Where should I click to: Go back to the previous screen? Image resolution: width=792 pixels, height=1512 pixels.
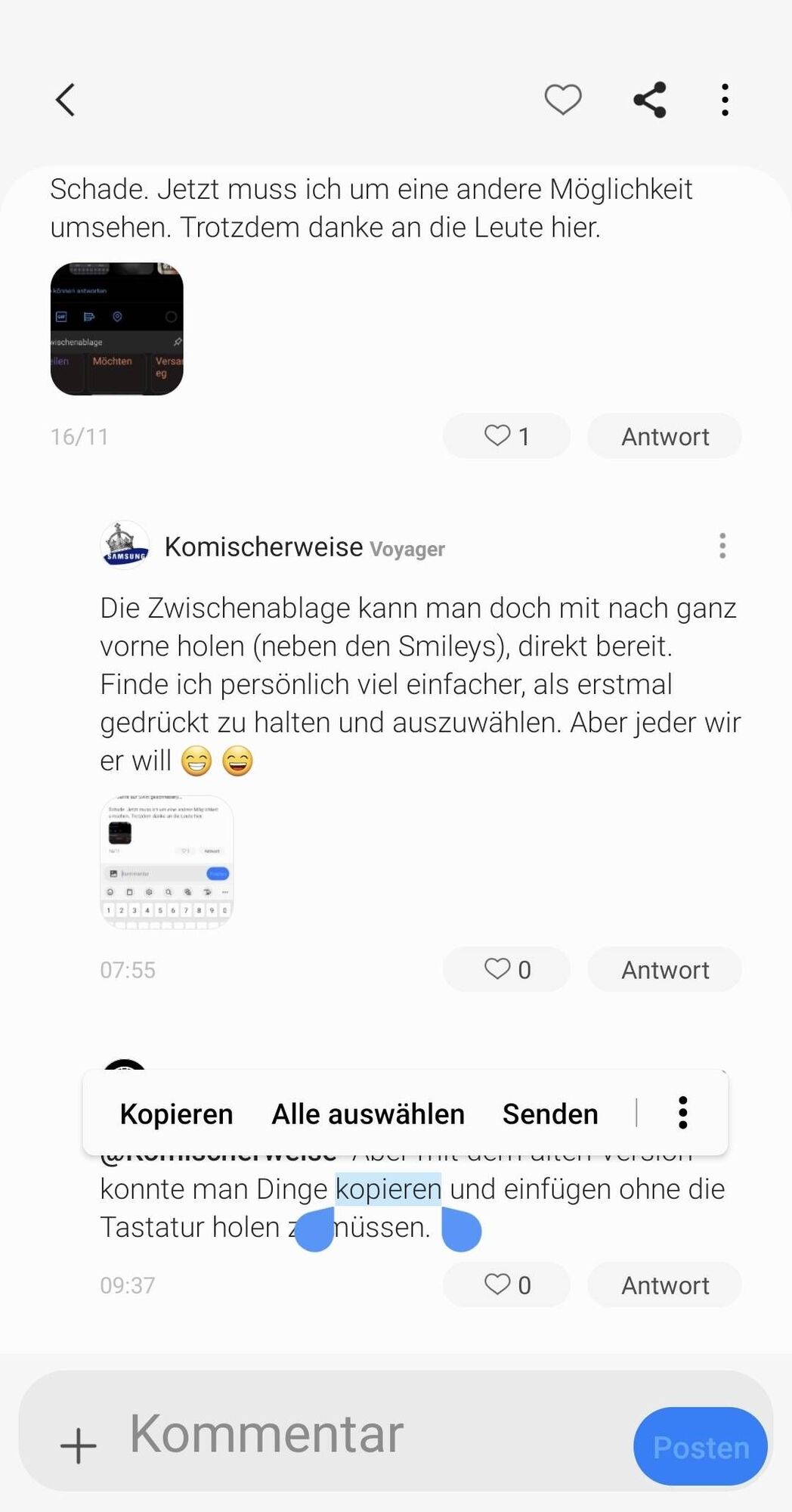66,100
